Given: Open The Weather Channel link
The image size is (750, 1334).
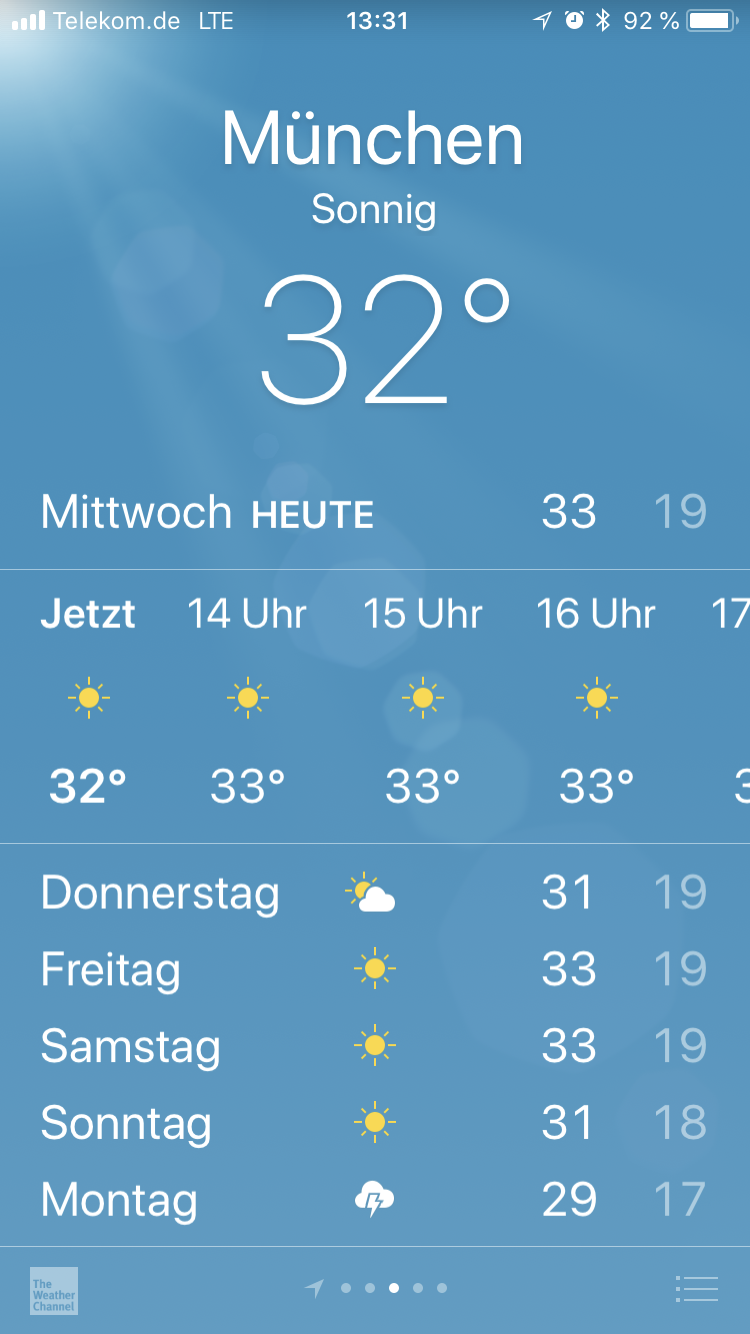Looking at the screenshot, I should point(54,1290).
